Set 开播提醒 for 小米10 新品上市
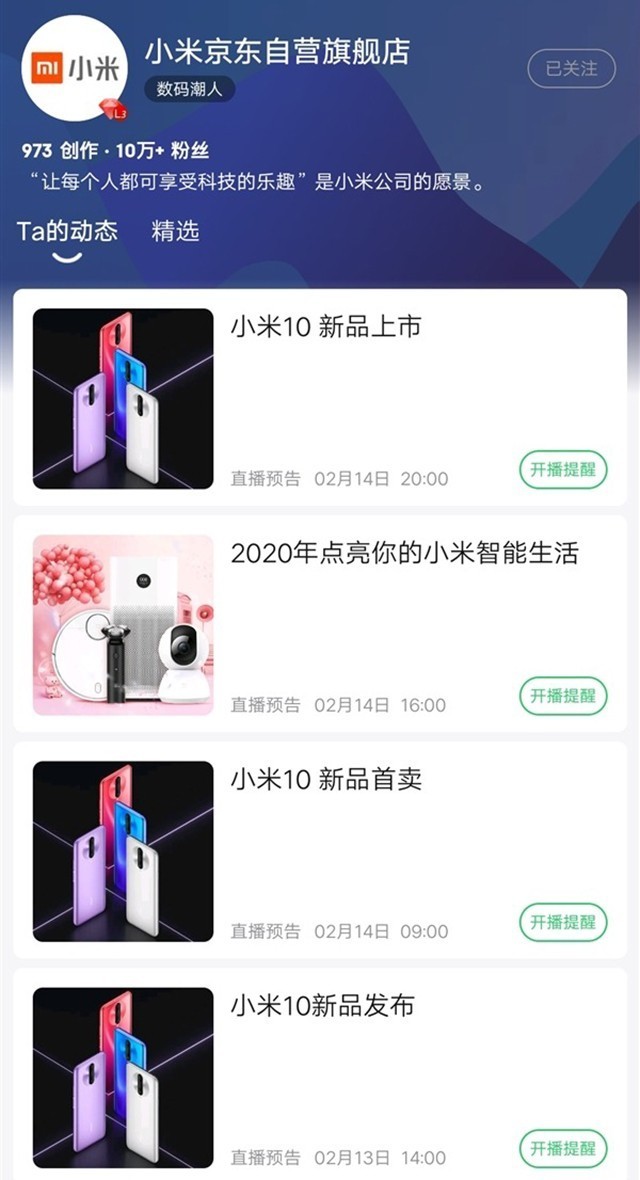Screen dimensions: 640x1180 [563, 470]
